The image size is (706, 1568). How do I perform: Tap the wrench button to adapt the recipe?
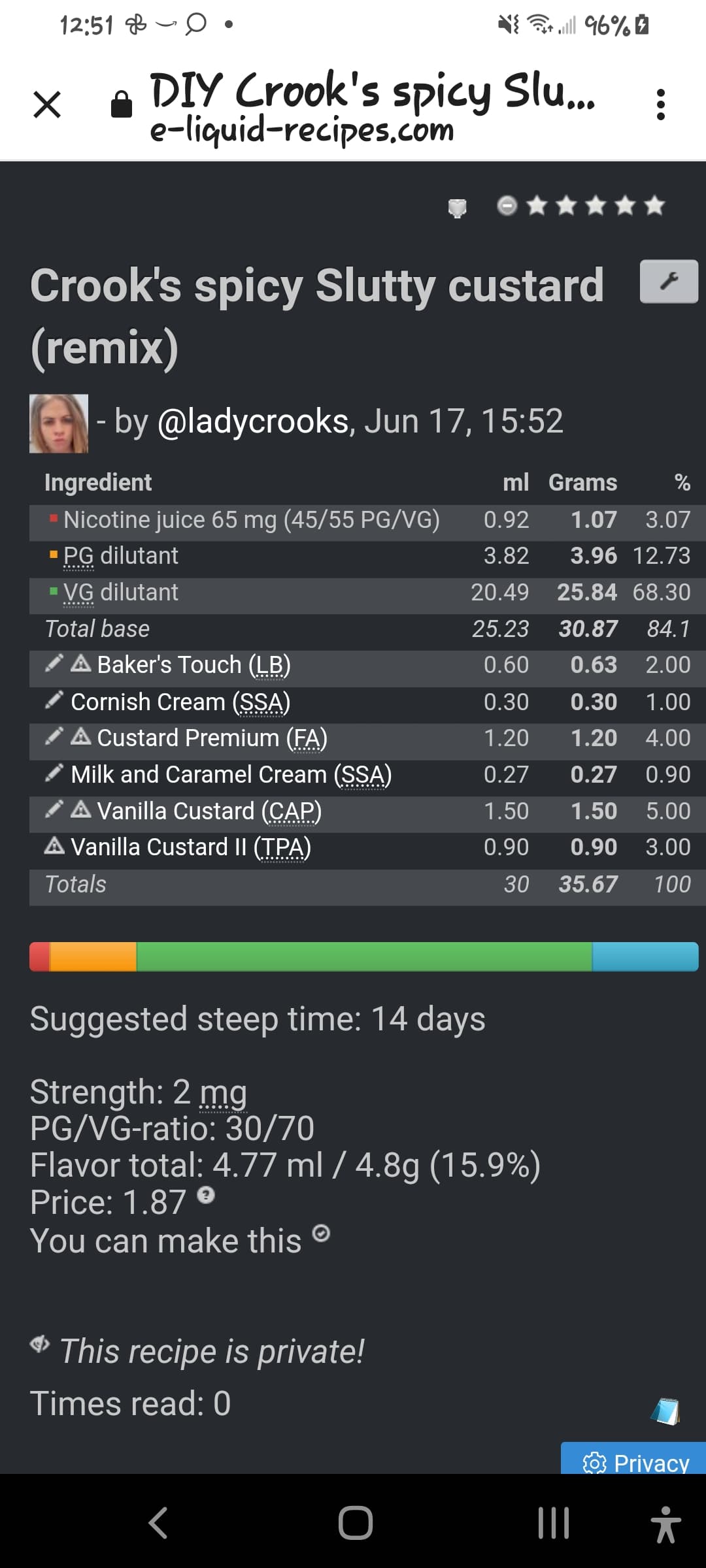pos(669,282)
